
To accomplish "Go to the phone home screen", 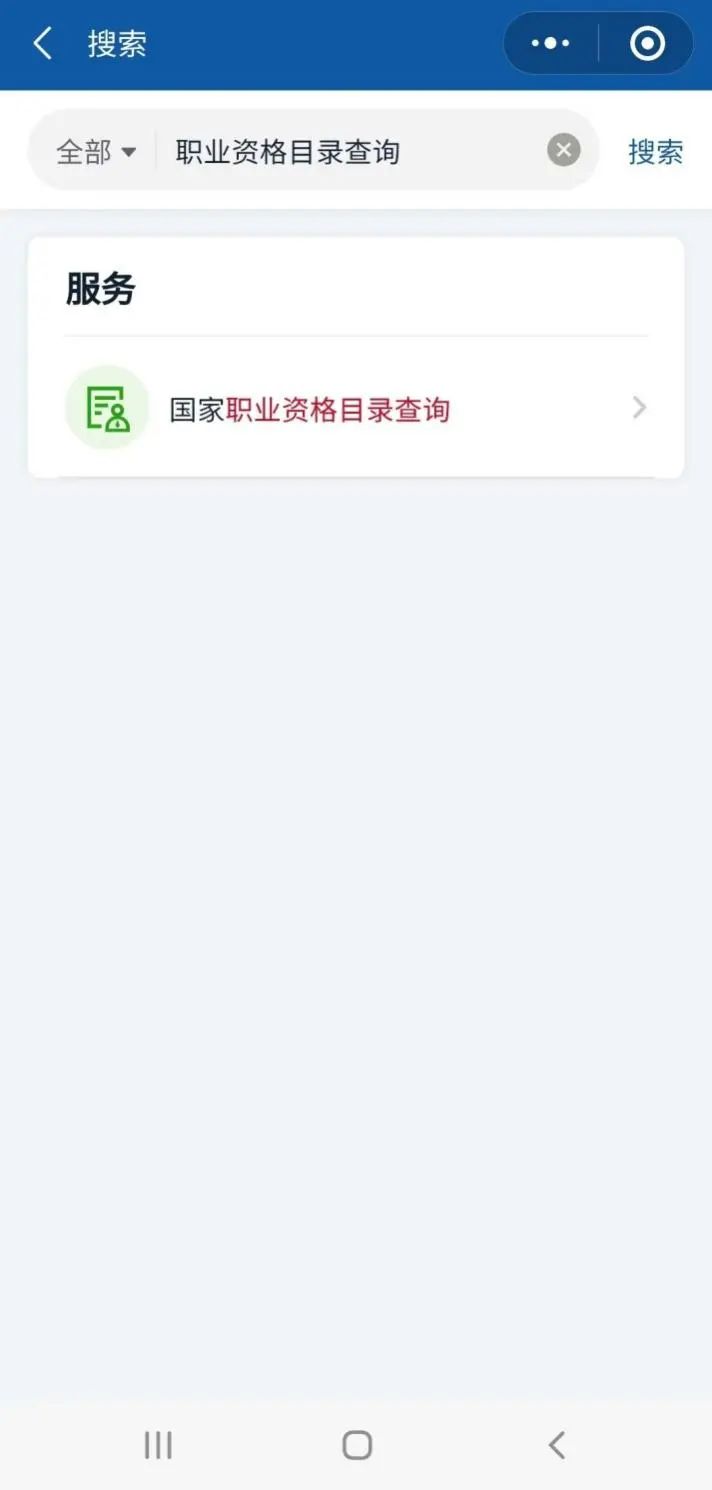I will pyautogui.click(x=357, y=1445).
